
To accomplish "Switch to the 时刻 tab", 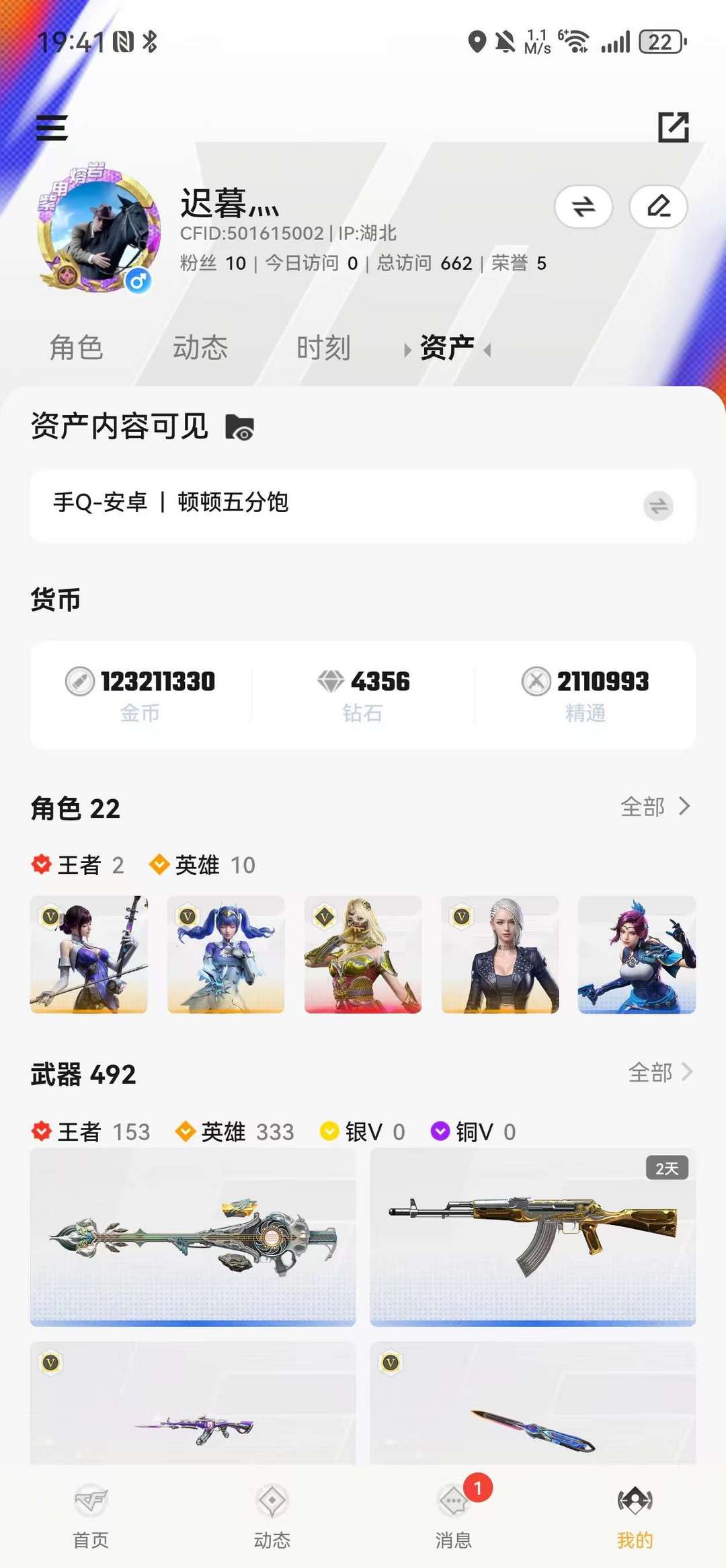I will (x=323, y=348).
